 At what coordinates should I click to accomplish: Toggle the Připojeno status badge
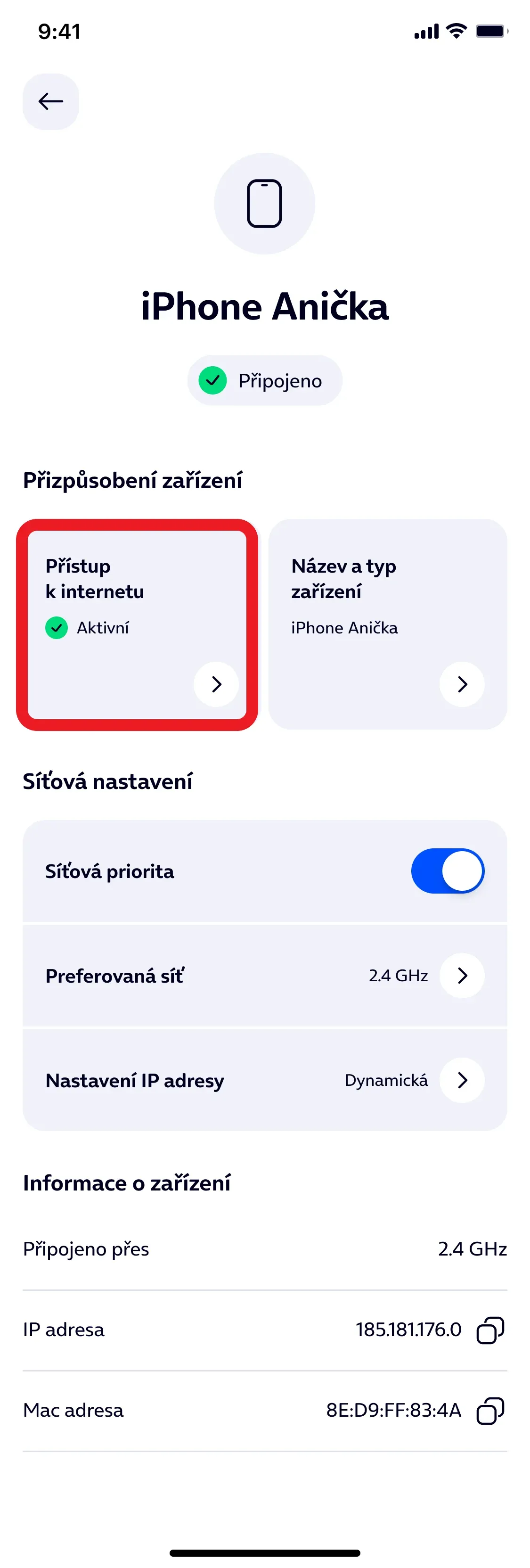265,380
